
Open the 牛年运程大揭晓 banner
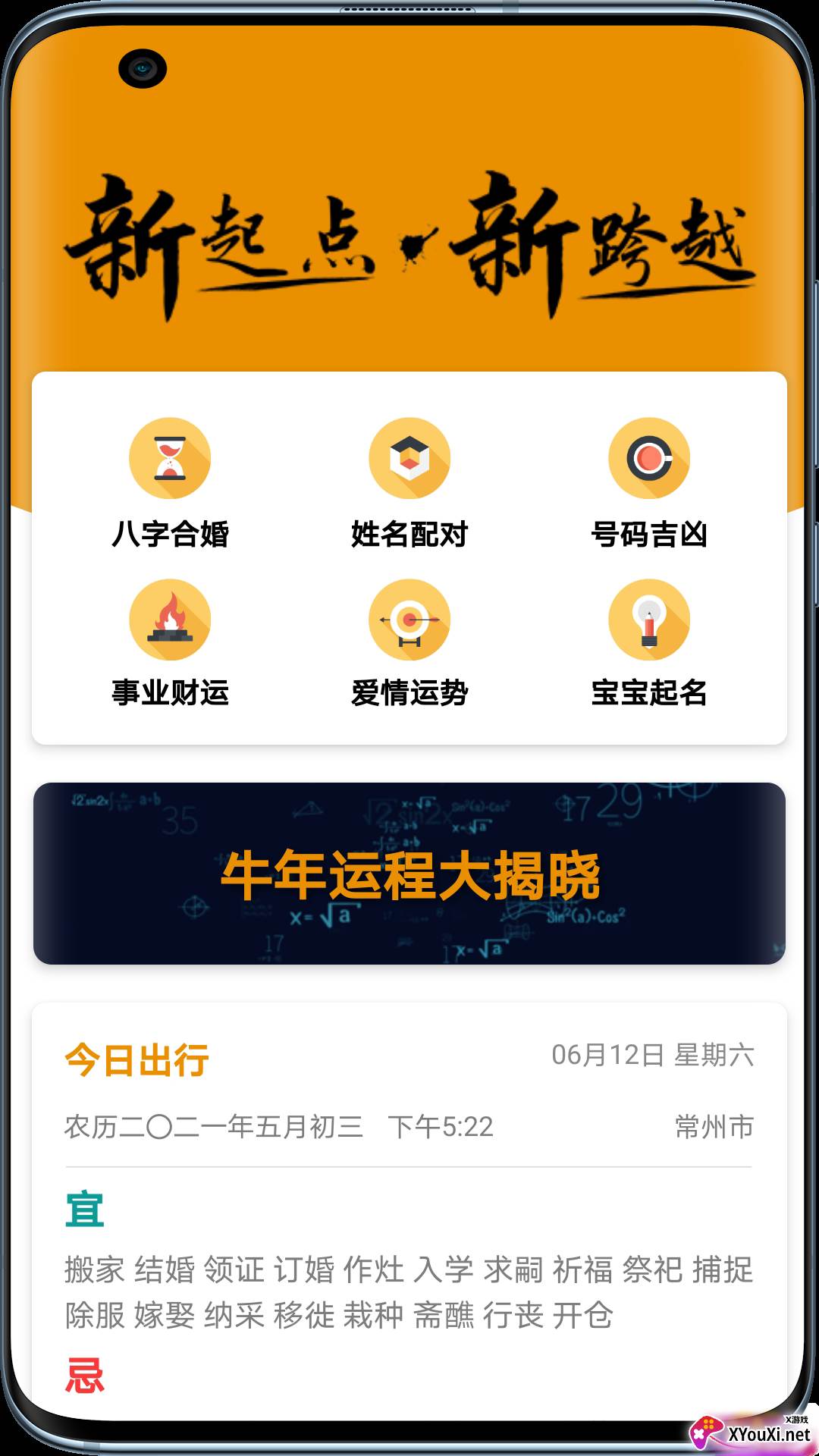click(x=409, y=874)
